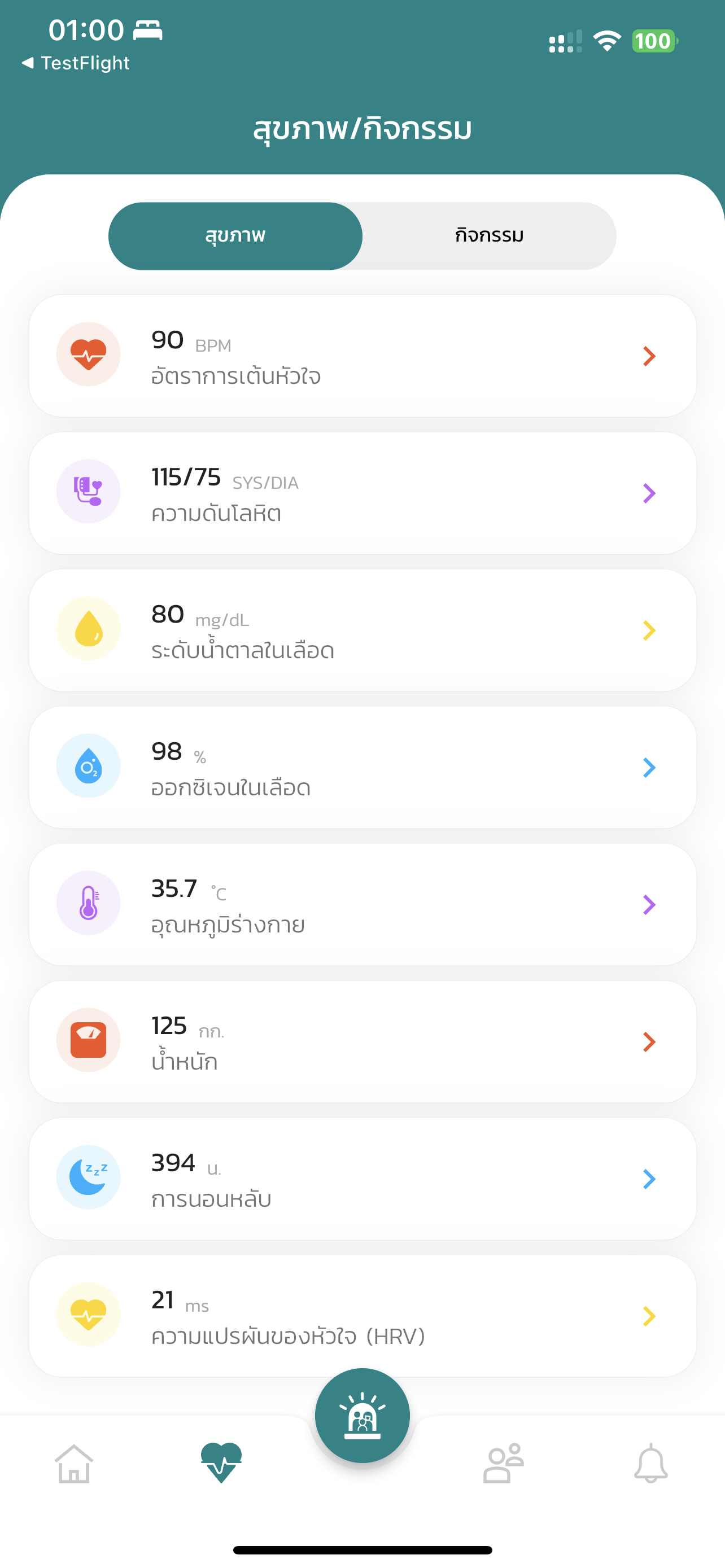
Task: Select the สุขภาพ segment
Action: coord(235,235)
